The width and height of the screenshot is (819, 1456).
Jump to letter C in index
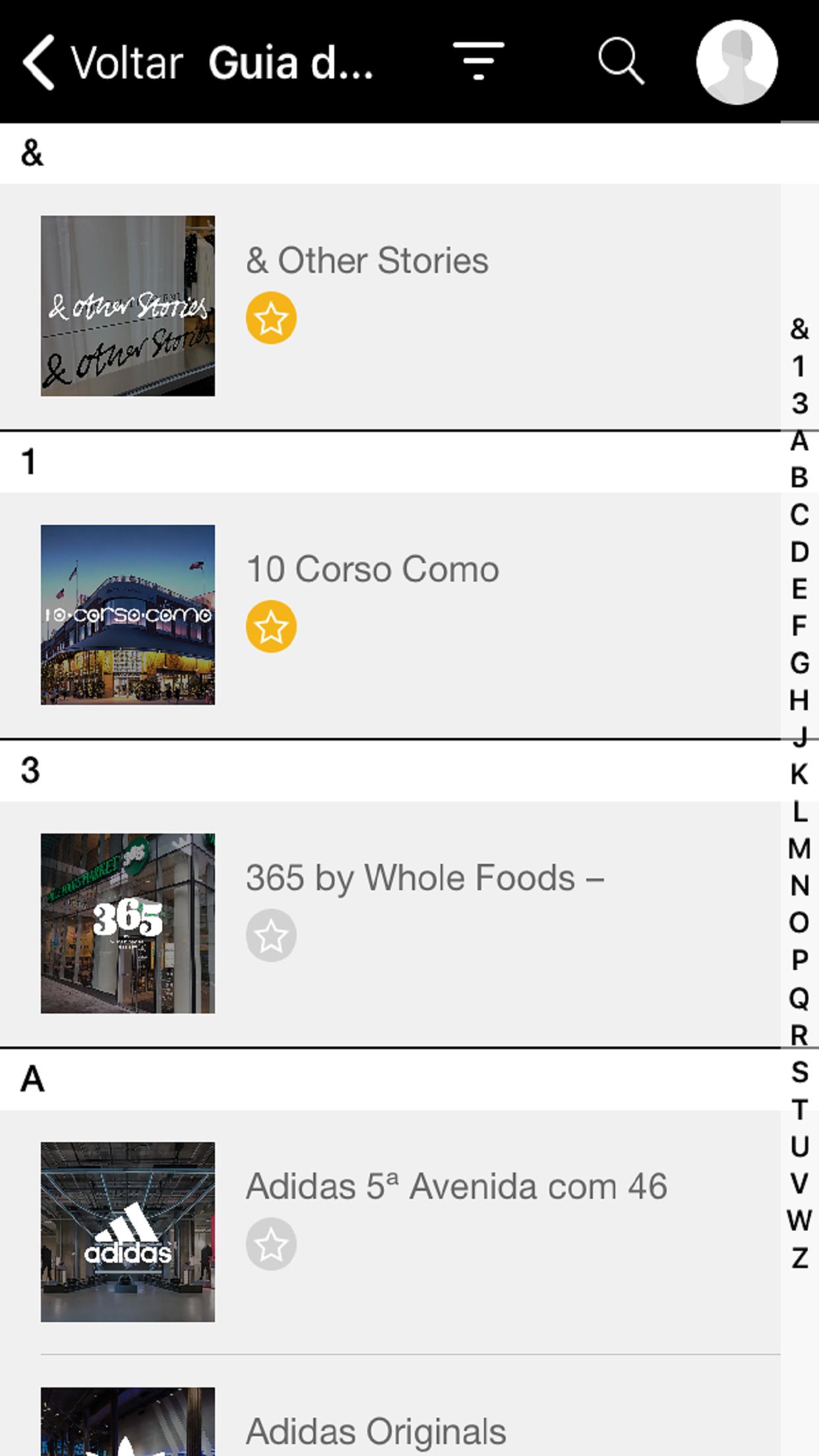[799, 514]
